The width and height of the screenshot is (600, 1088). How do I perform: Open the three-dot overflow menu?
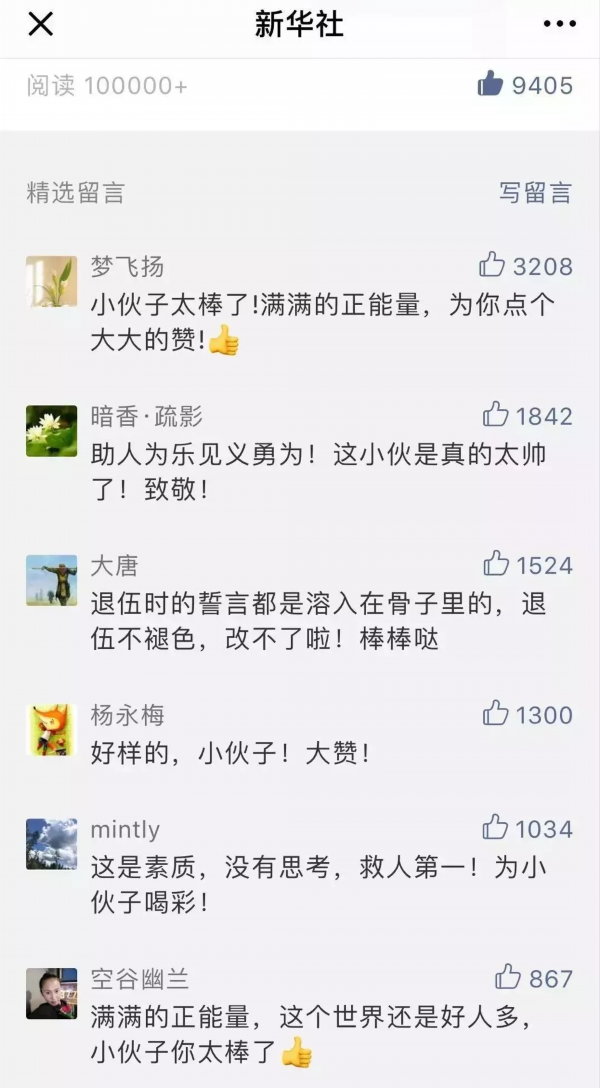[559, 24]
